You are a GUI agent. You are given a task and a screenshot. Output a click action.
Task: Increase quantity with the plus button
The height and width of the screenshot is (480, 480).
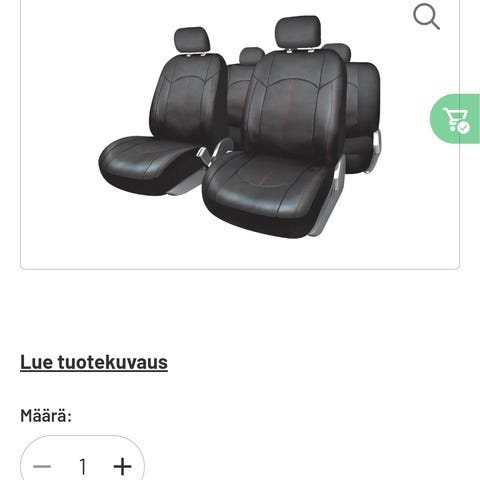point(122,466)
